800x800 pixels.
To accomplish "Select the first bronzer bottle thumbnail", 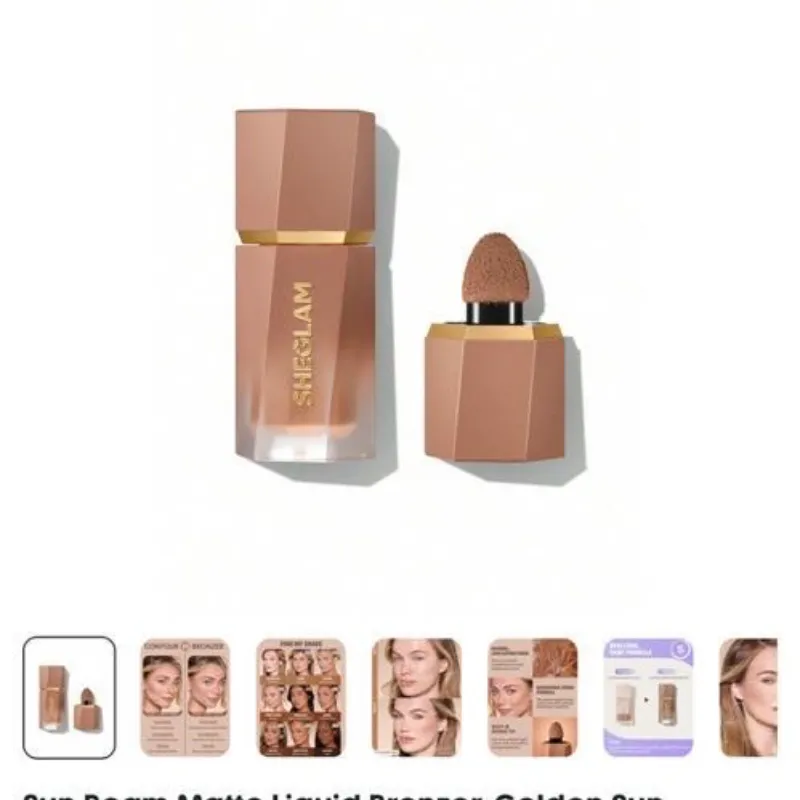I will tap(69, 697).
